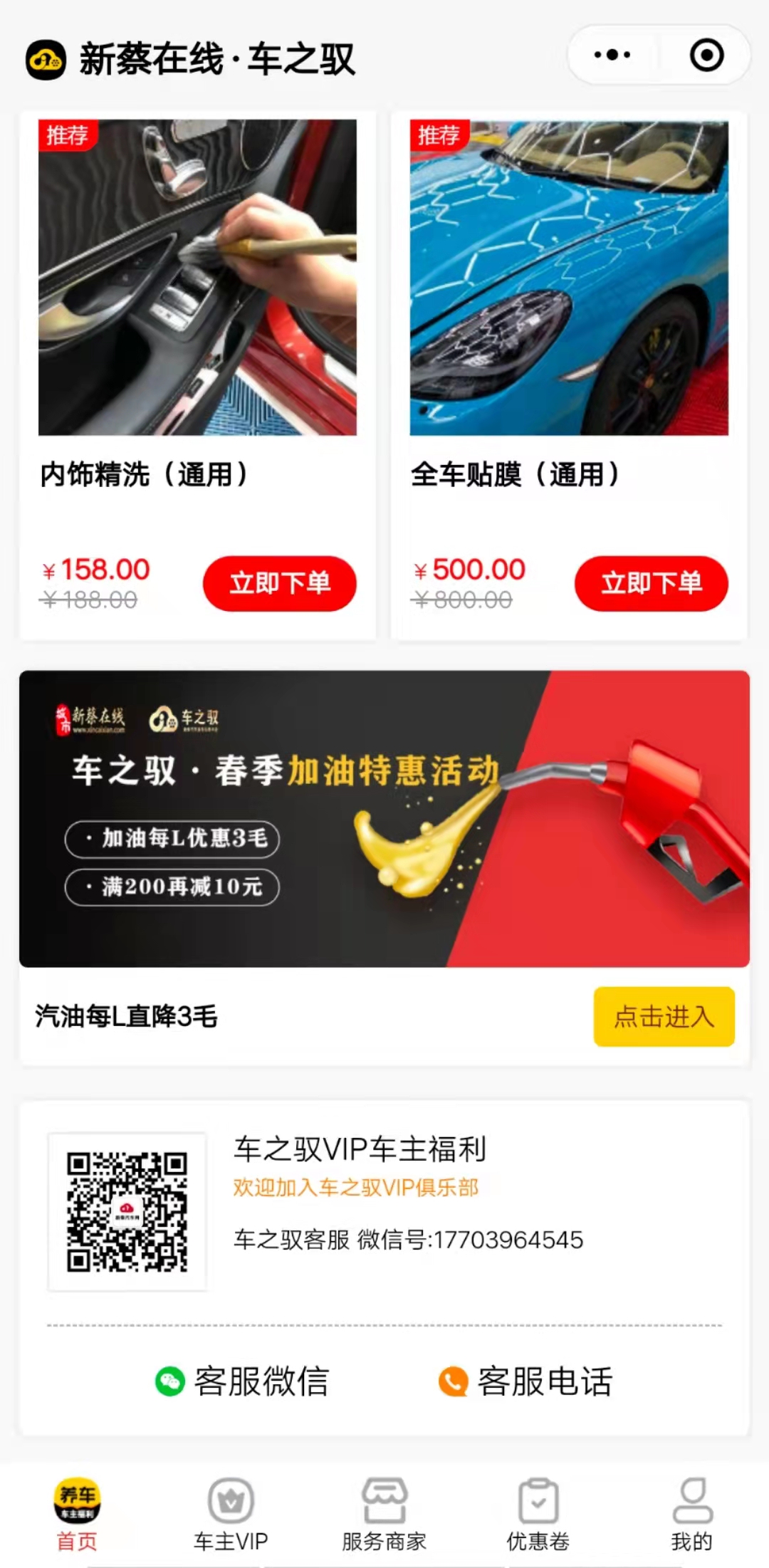The width and height of the screenshot is (769, 1568).
Task: Open the mini program more menu
Action: pos(612,55)
